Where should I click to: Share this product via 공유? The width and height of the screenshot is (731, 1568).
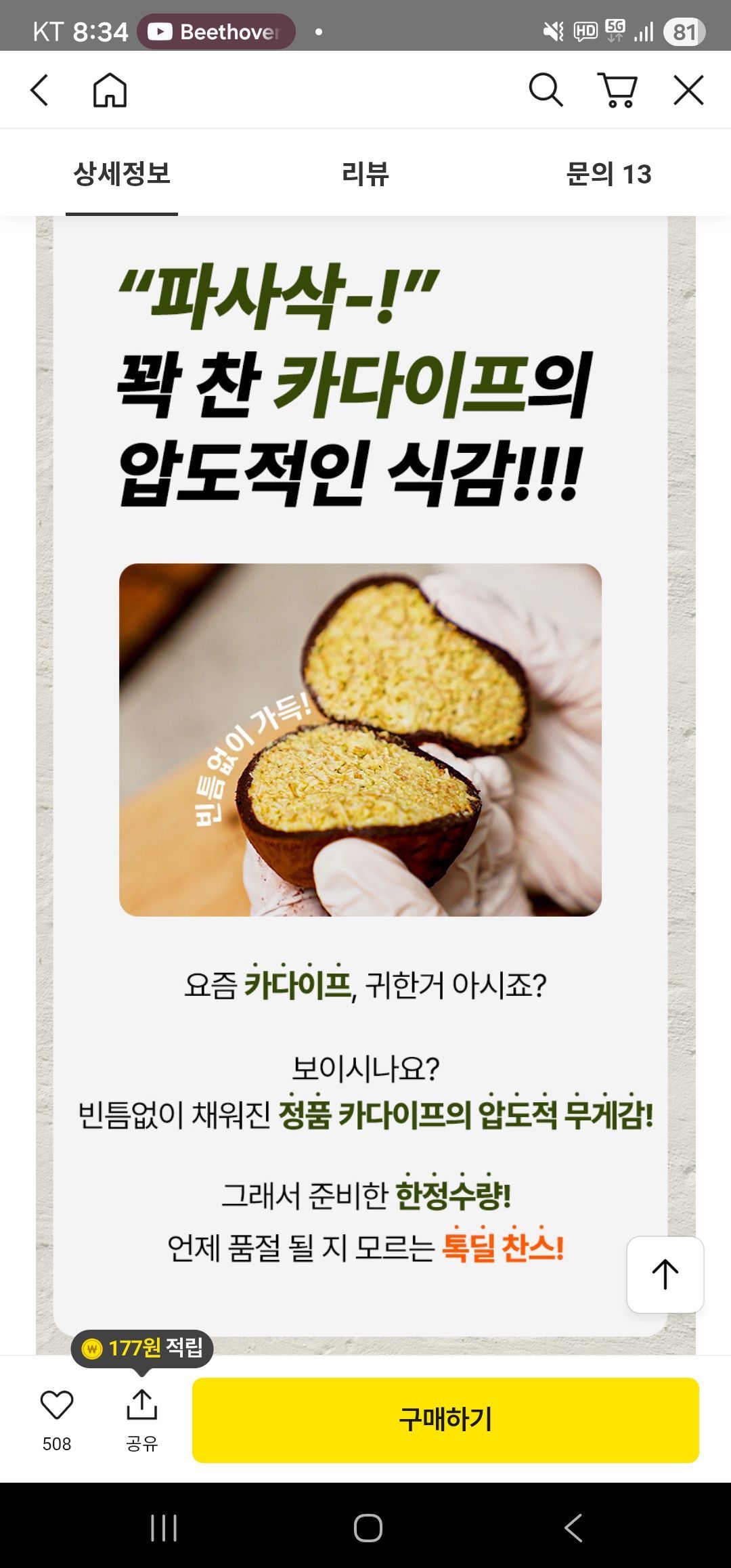point(141,1418)
